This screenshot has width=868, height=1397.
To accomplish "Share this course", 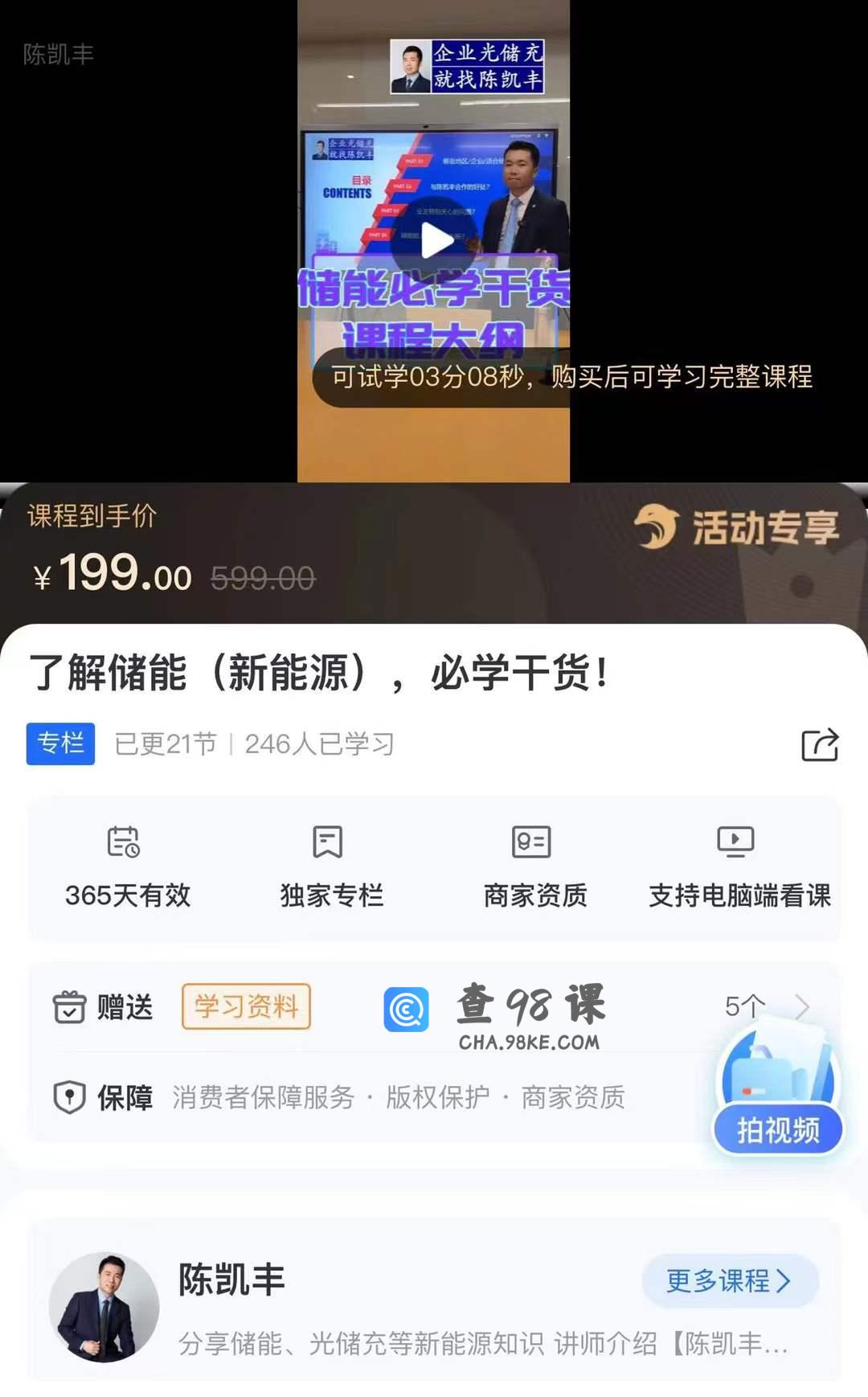I will coord(820,744).
